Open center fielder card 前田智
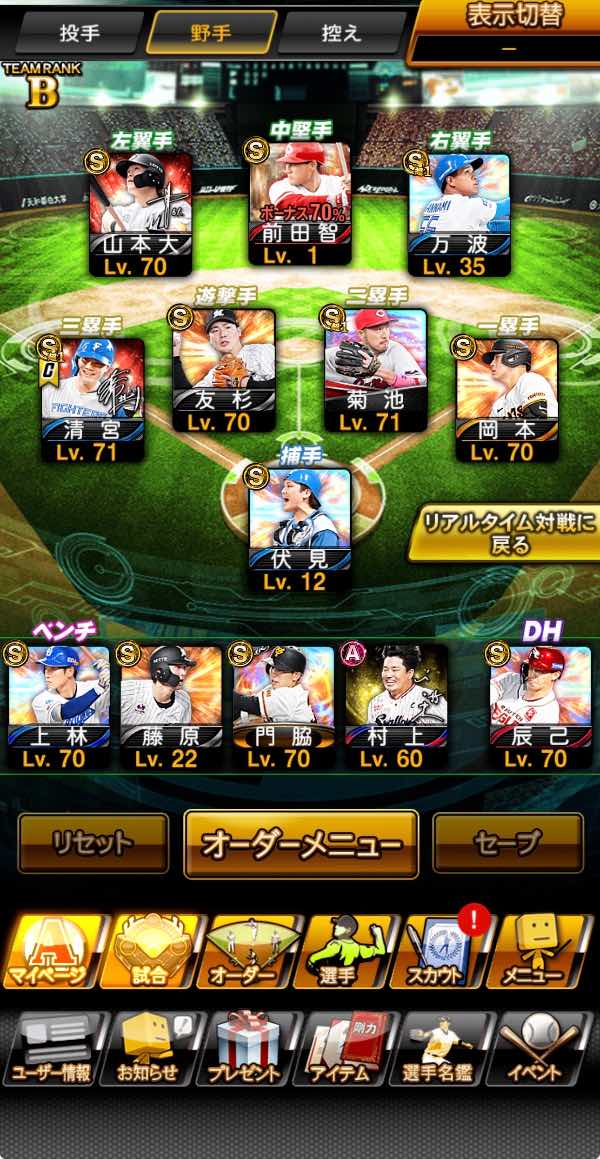Screen dimensions: 600x1159 pyautogui.click(x=299, y=203)
